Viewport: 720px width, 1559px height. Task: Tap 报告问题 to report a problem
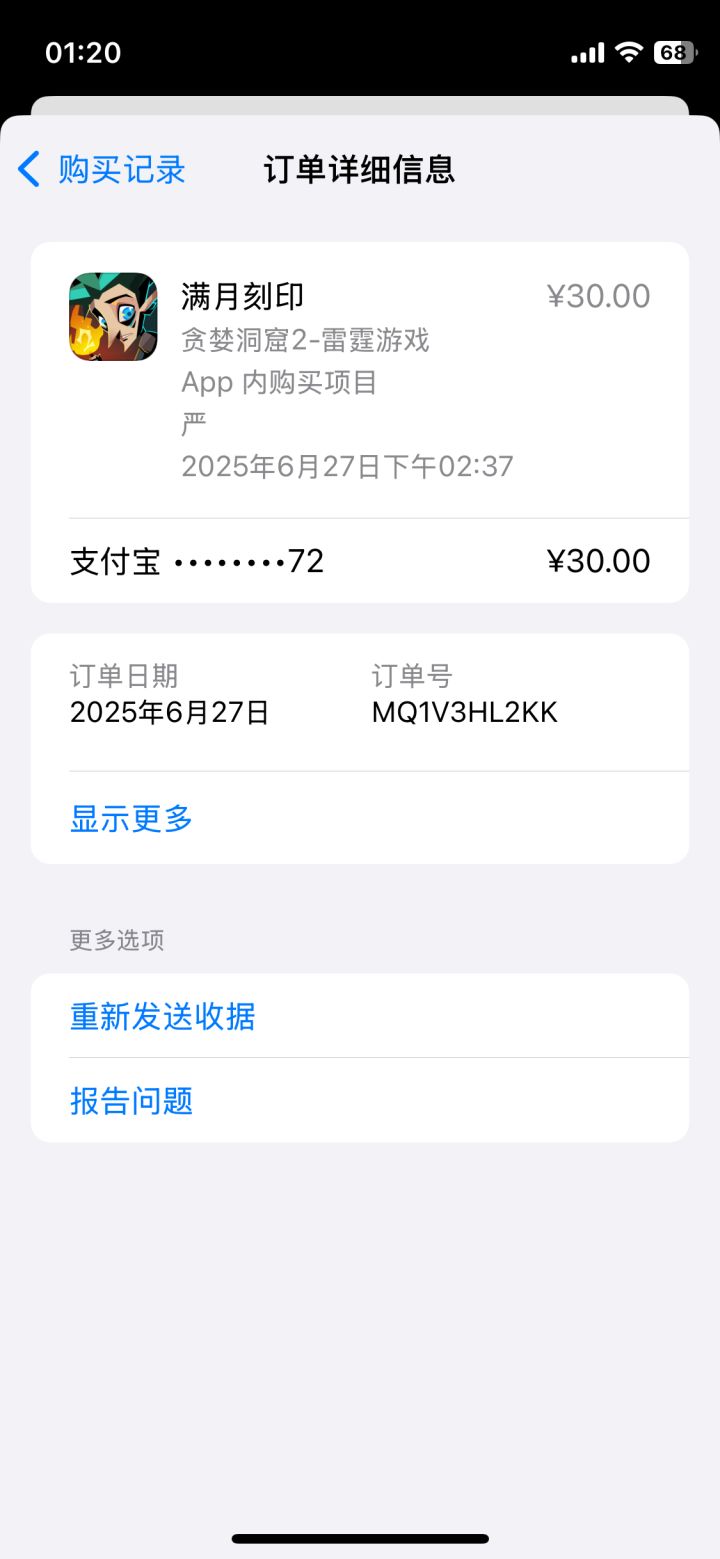(x=131, y=1100)
